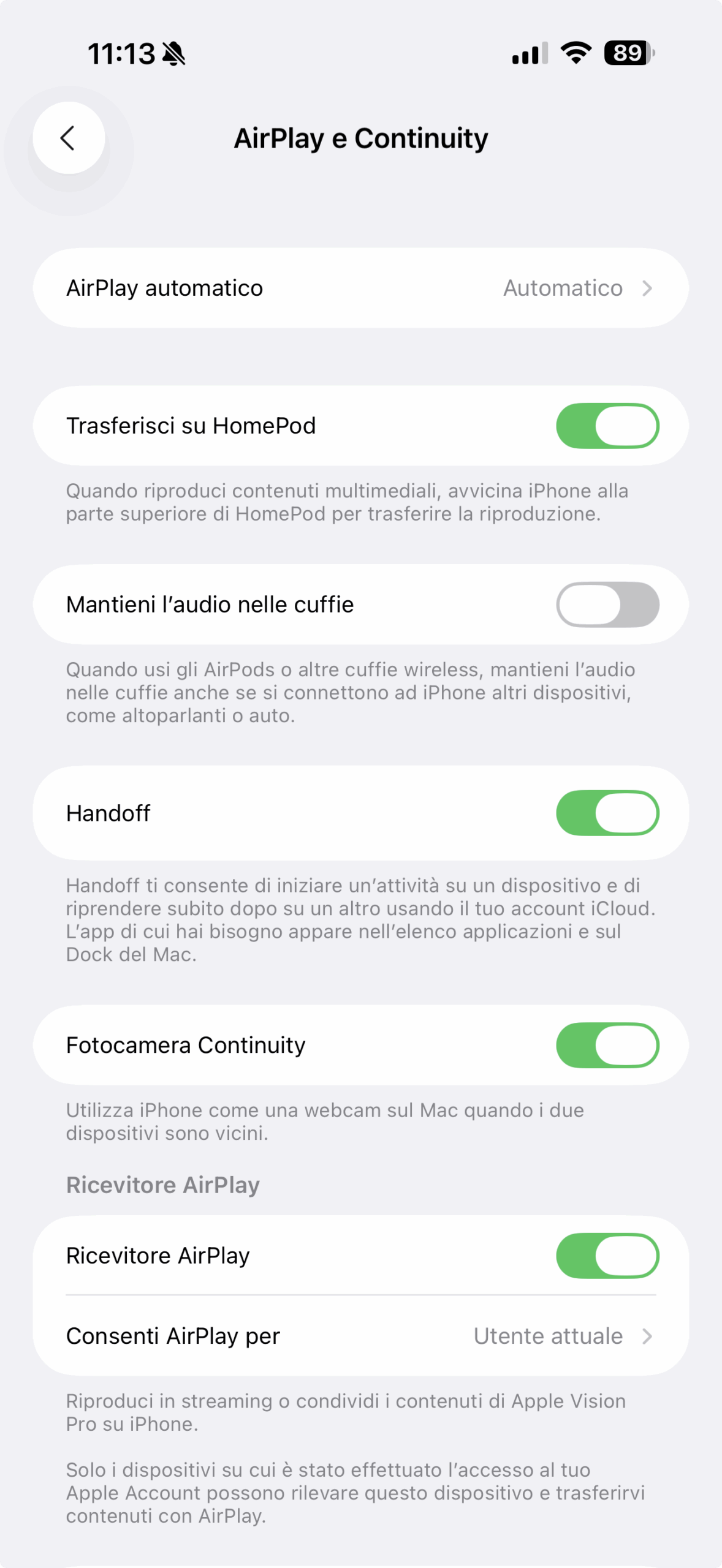
Task: Turn off the Handoff switch
Action: 607,813
